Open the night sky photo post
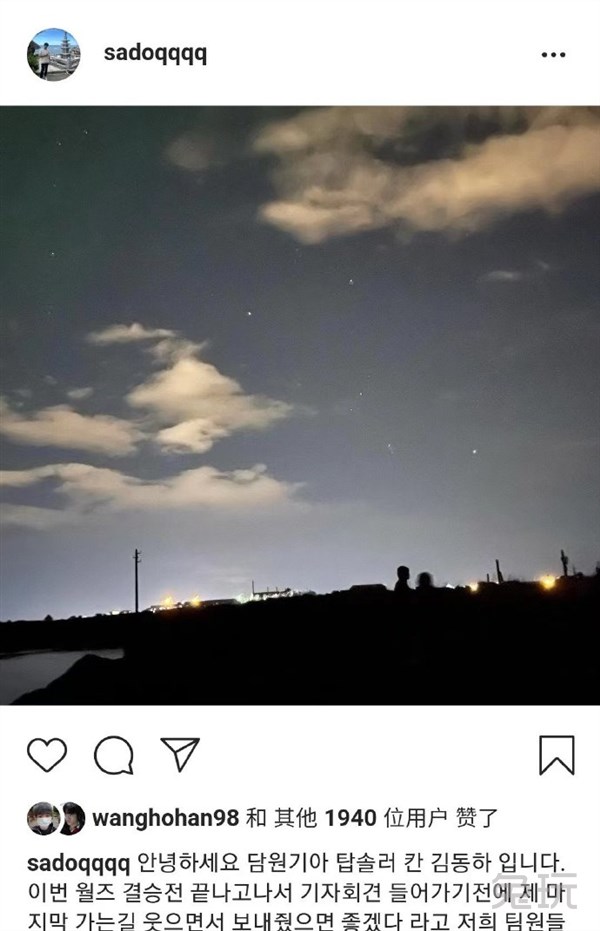Viewport: 600px width, 931px height. pos(300,405)
